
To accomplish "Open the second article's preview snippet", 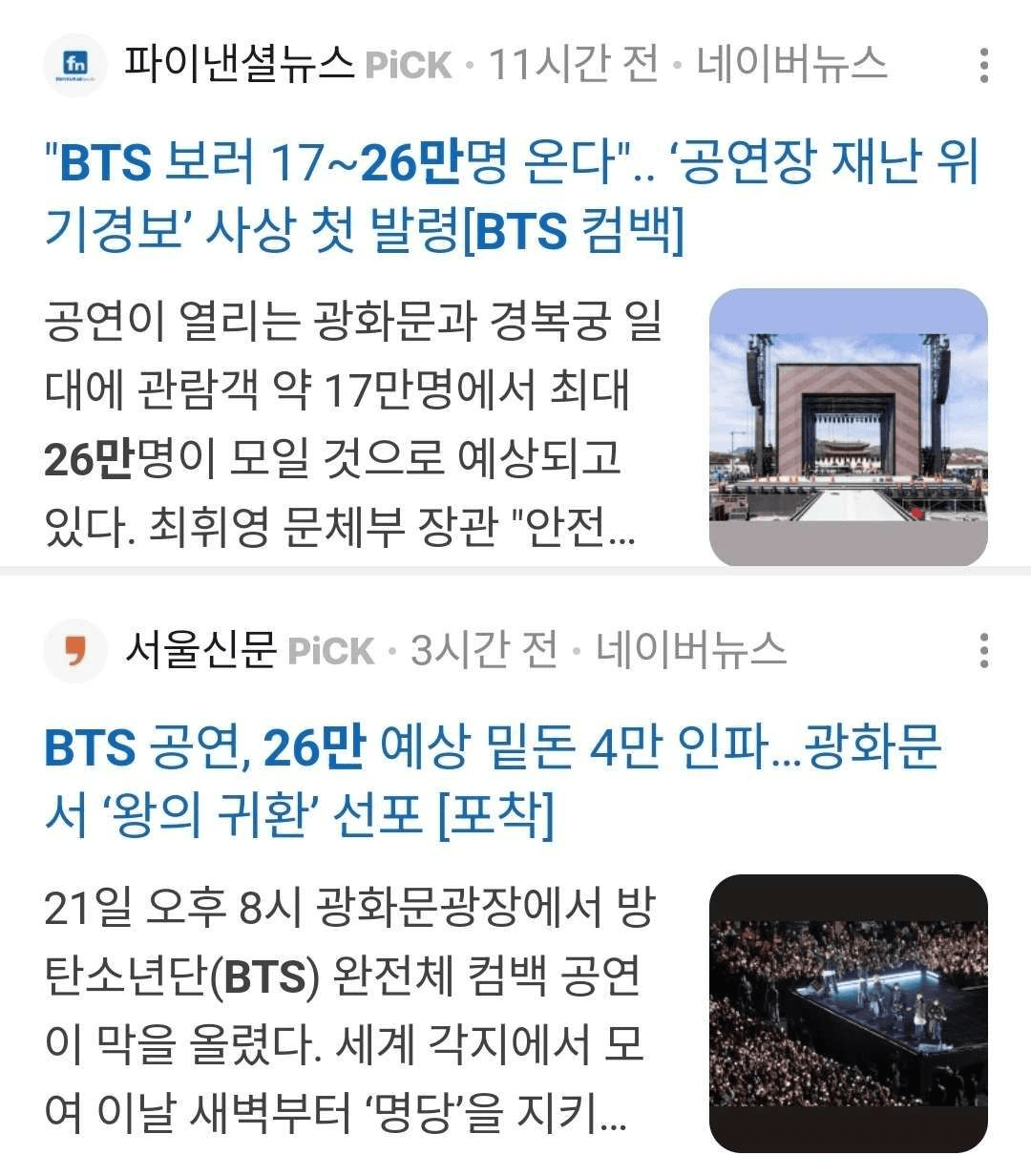I will pyautogui.click(x=353, y=1012).
